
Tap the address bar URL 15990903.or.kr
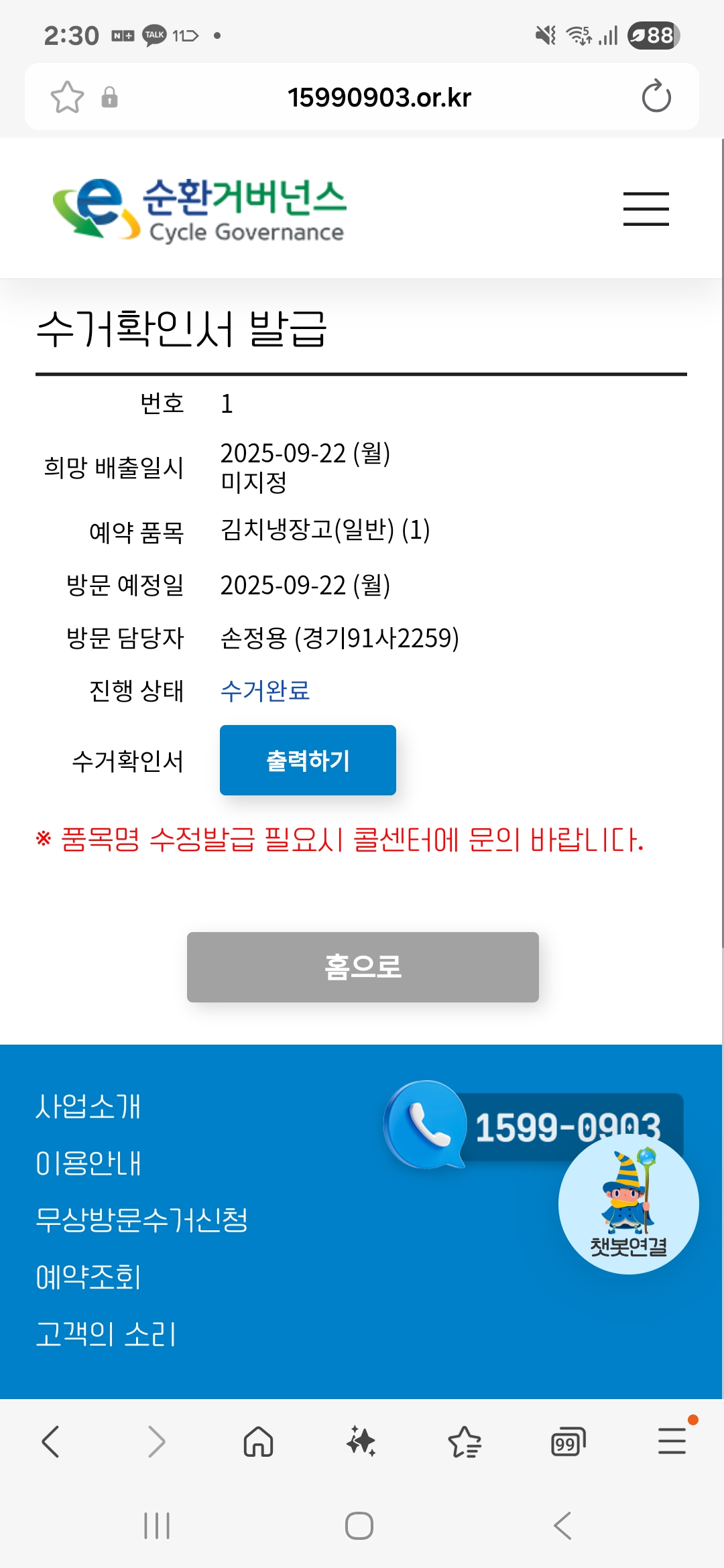point(379,97)
